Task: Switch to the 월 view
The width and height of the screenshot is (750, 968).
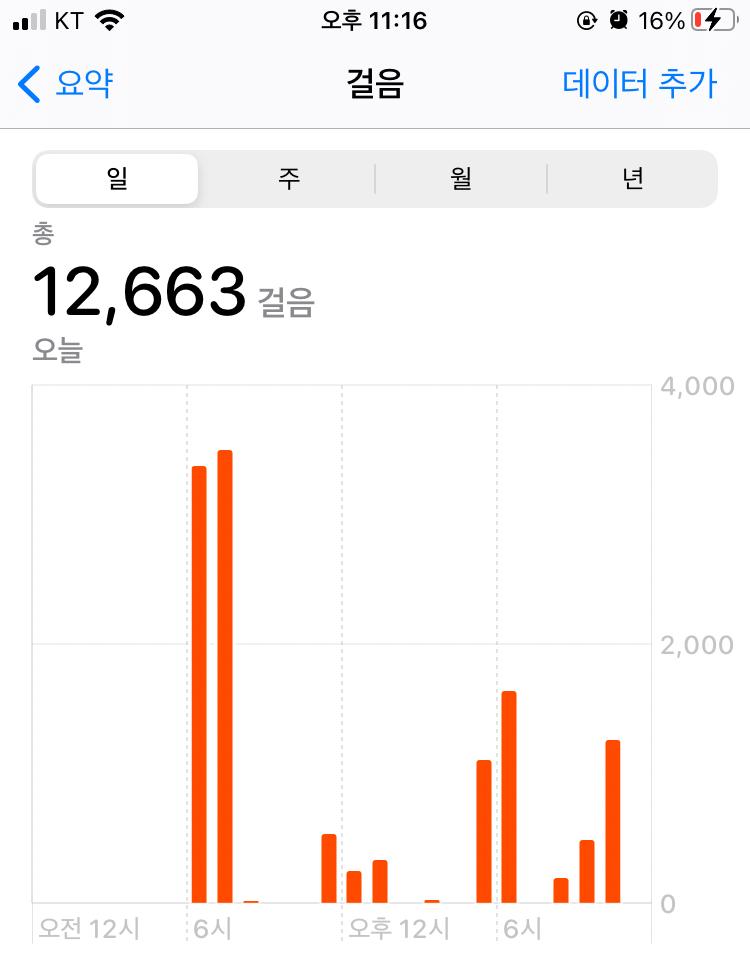Action: [x=461, y=179]
